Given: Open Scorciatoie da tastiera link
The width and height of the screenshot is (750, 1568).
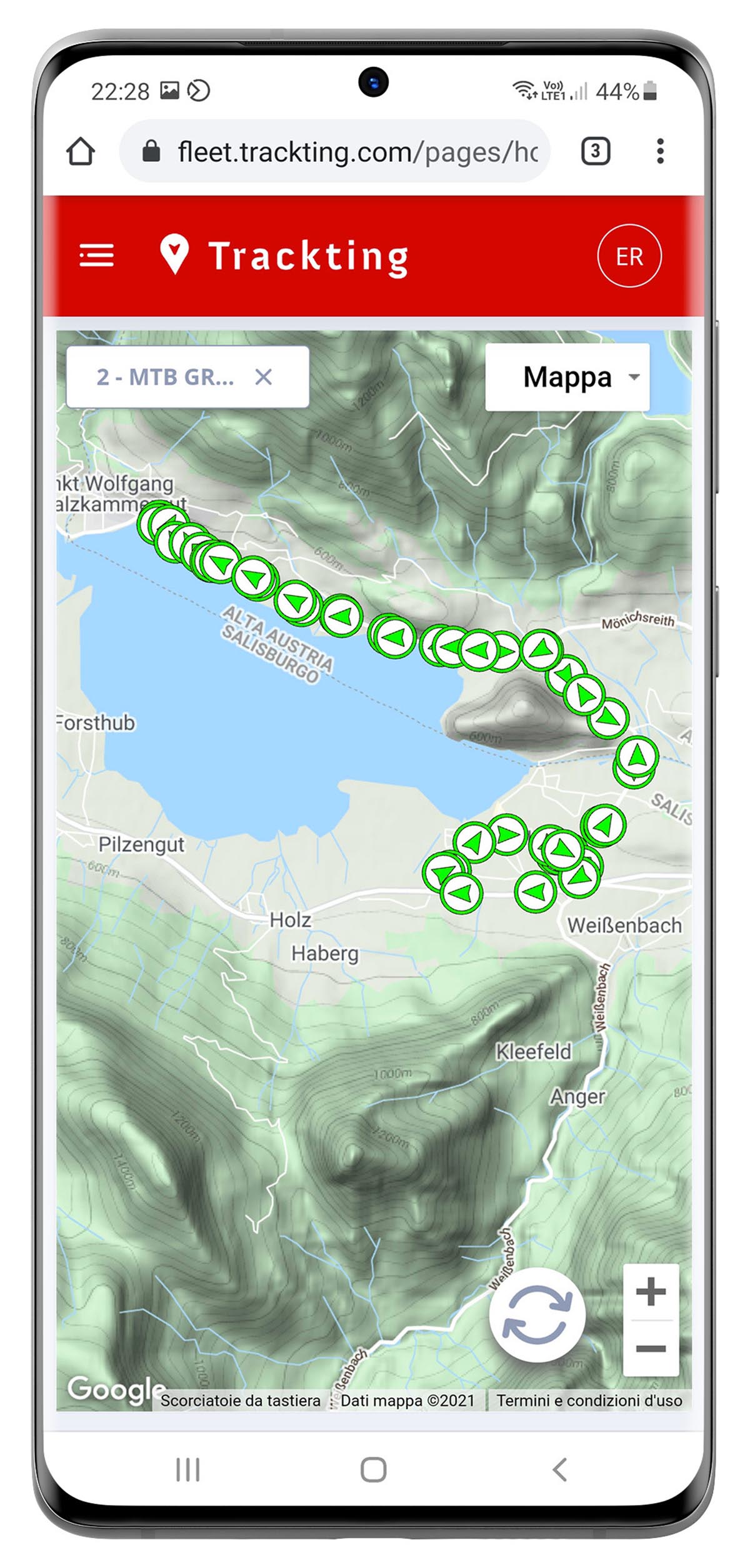Looking at the screenshot, I should tap(240, 1401).
